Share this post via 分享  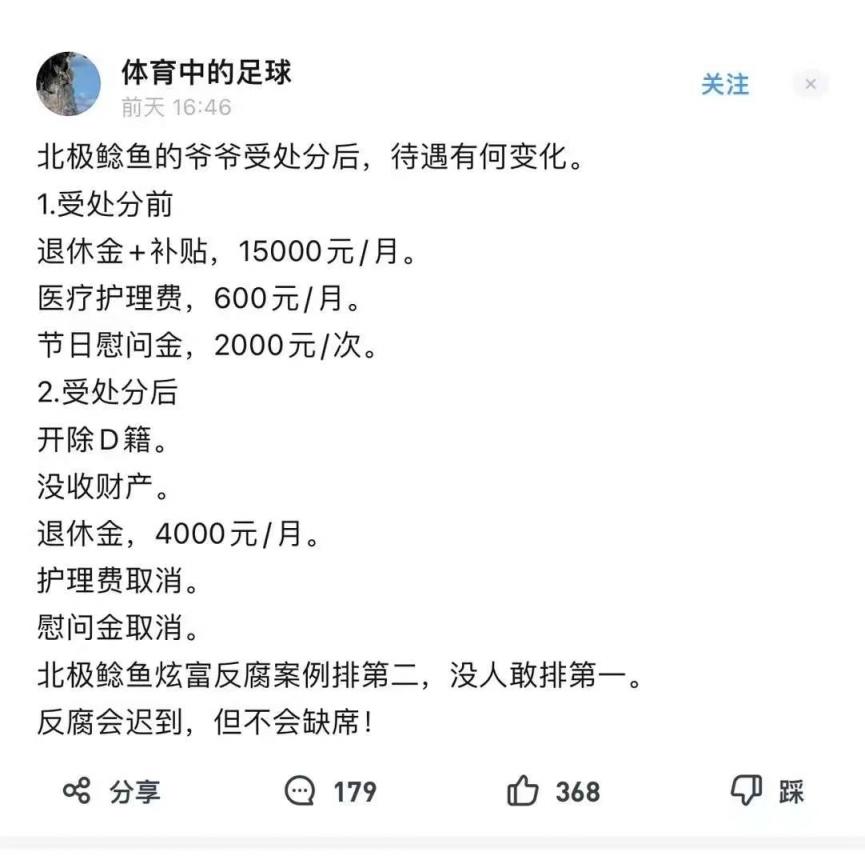click(x=111, y=792)
